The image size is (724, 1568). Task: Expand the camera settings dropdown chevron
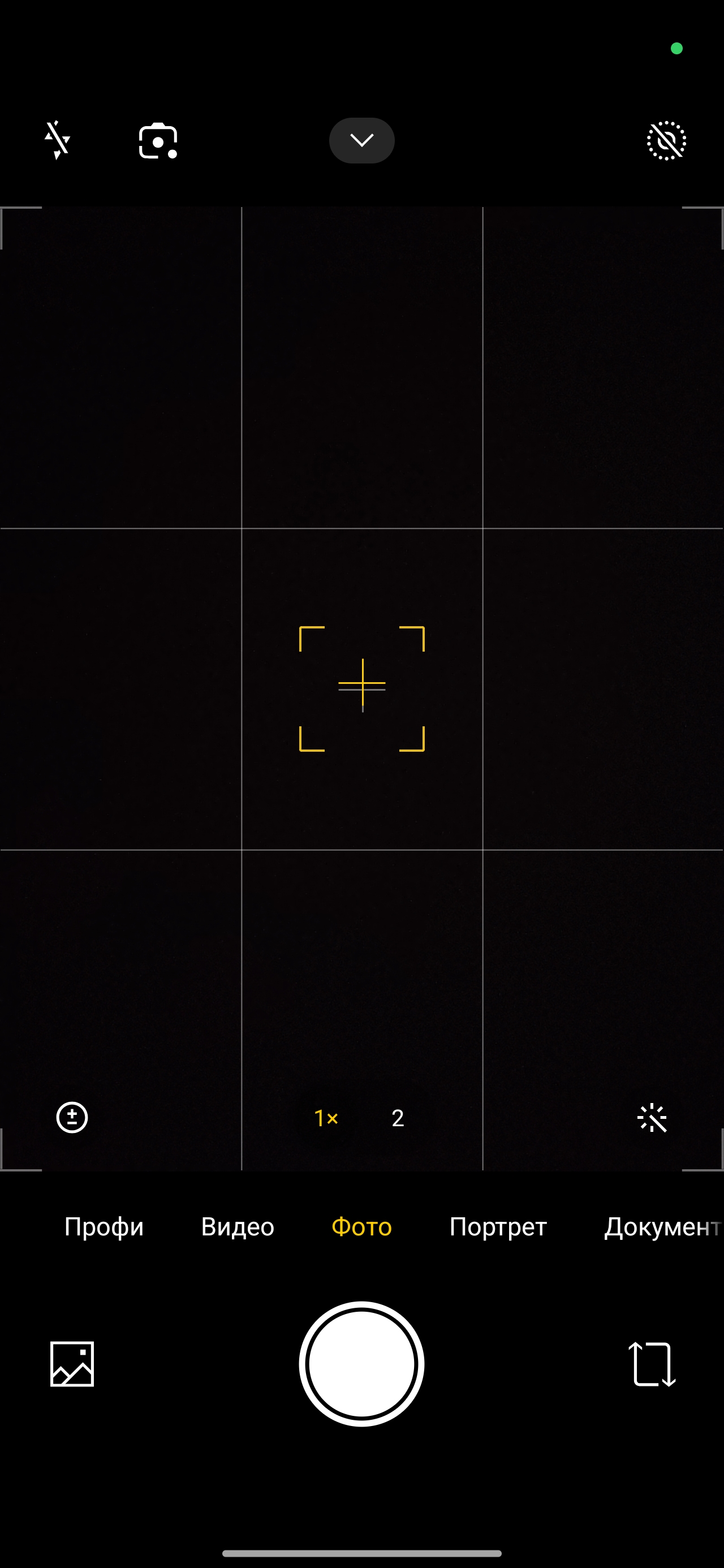(361, 141)
